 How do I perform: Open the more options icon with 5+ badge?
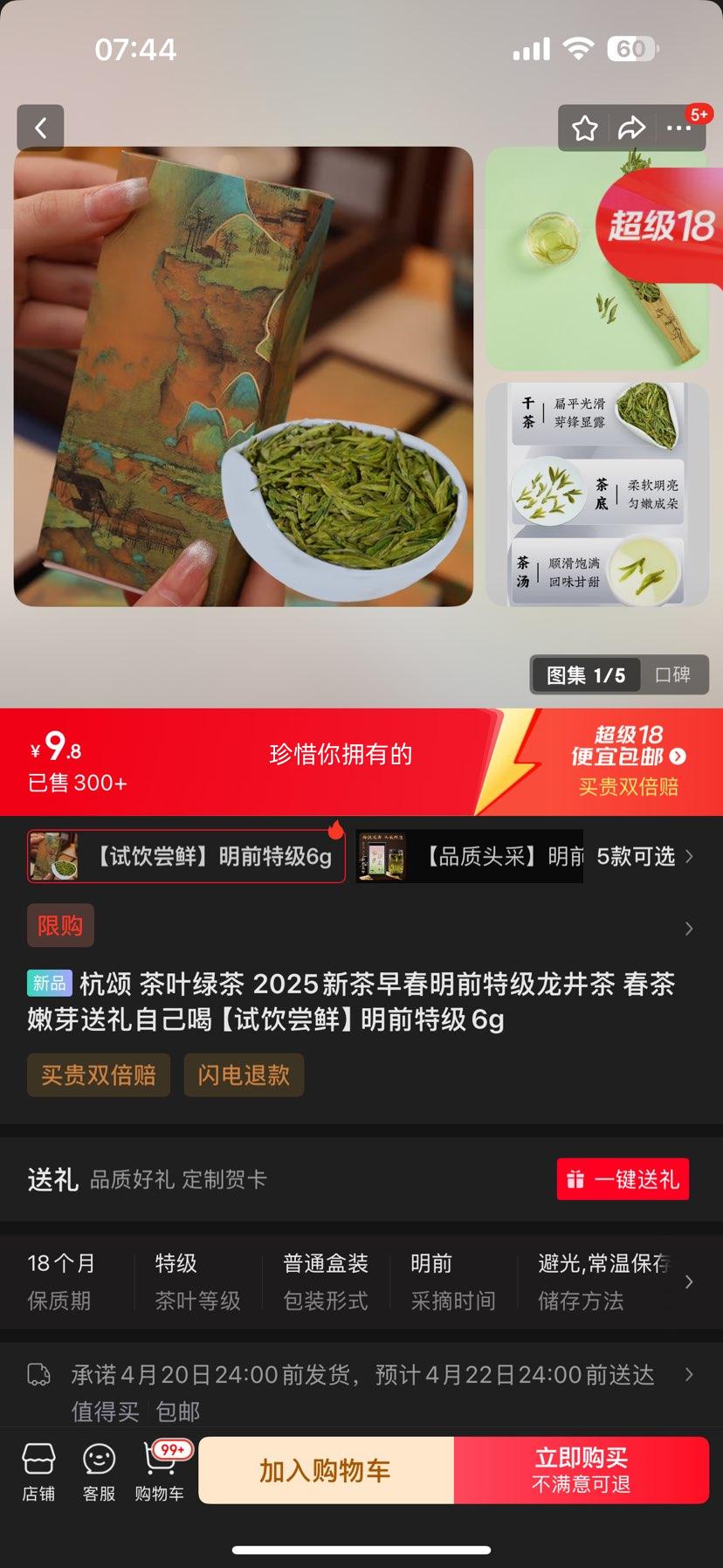click(678, 128)
